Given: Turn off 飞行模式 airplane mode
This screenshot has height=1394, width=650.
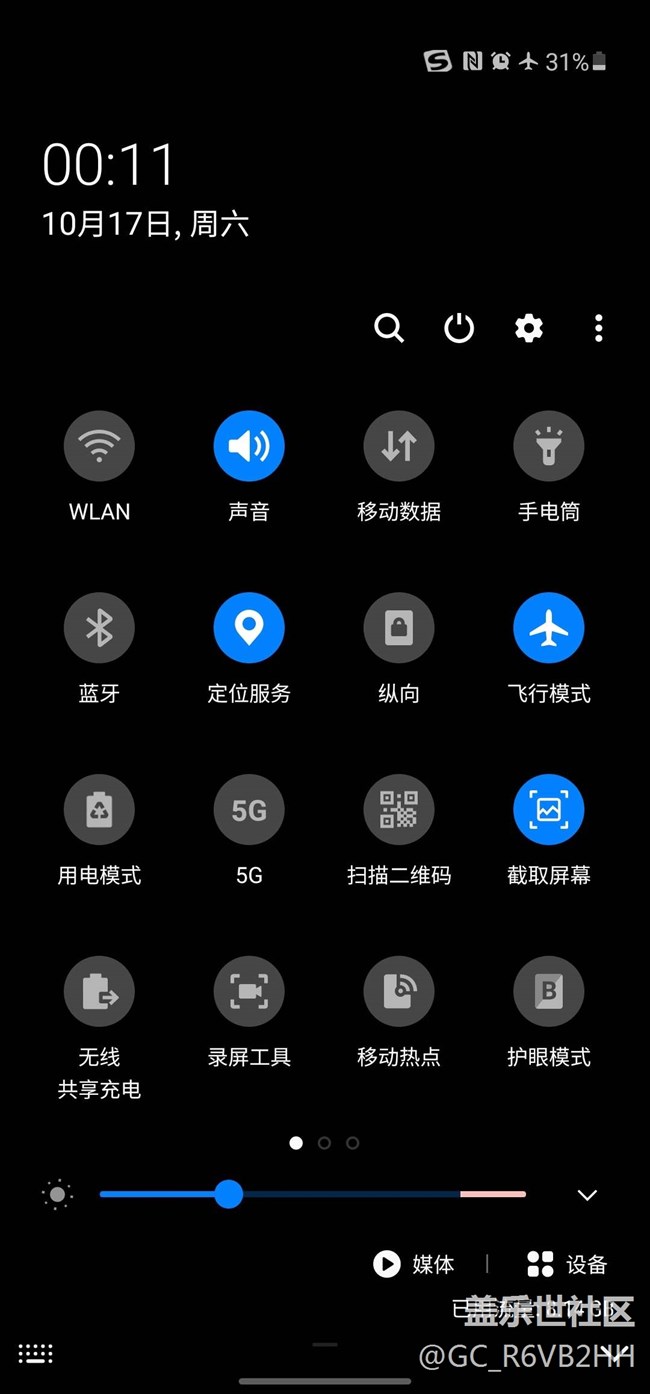Looking at the screenshot, I should coord(549,628).
